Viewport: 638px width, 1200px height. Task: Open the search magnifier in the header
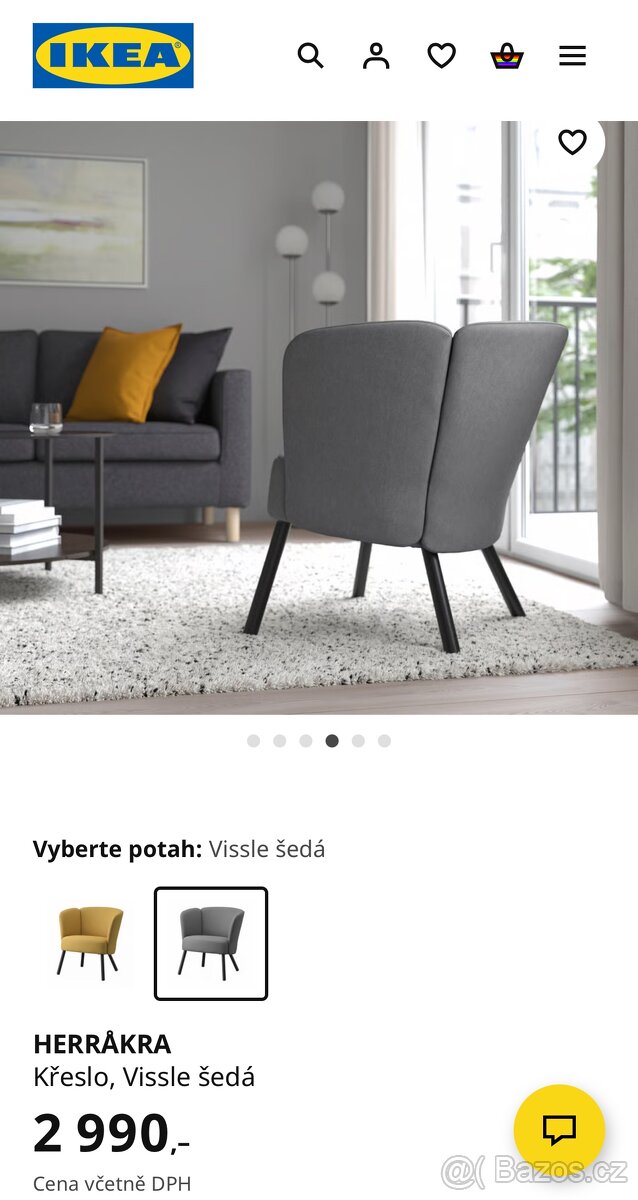point(311,56)
